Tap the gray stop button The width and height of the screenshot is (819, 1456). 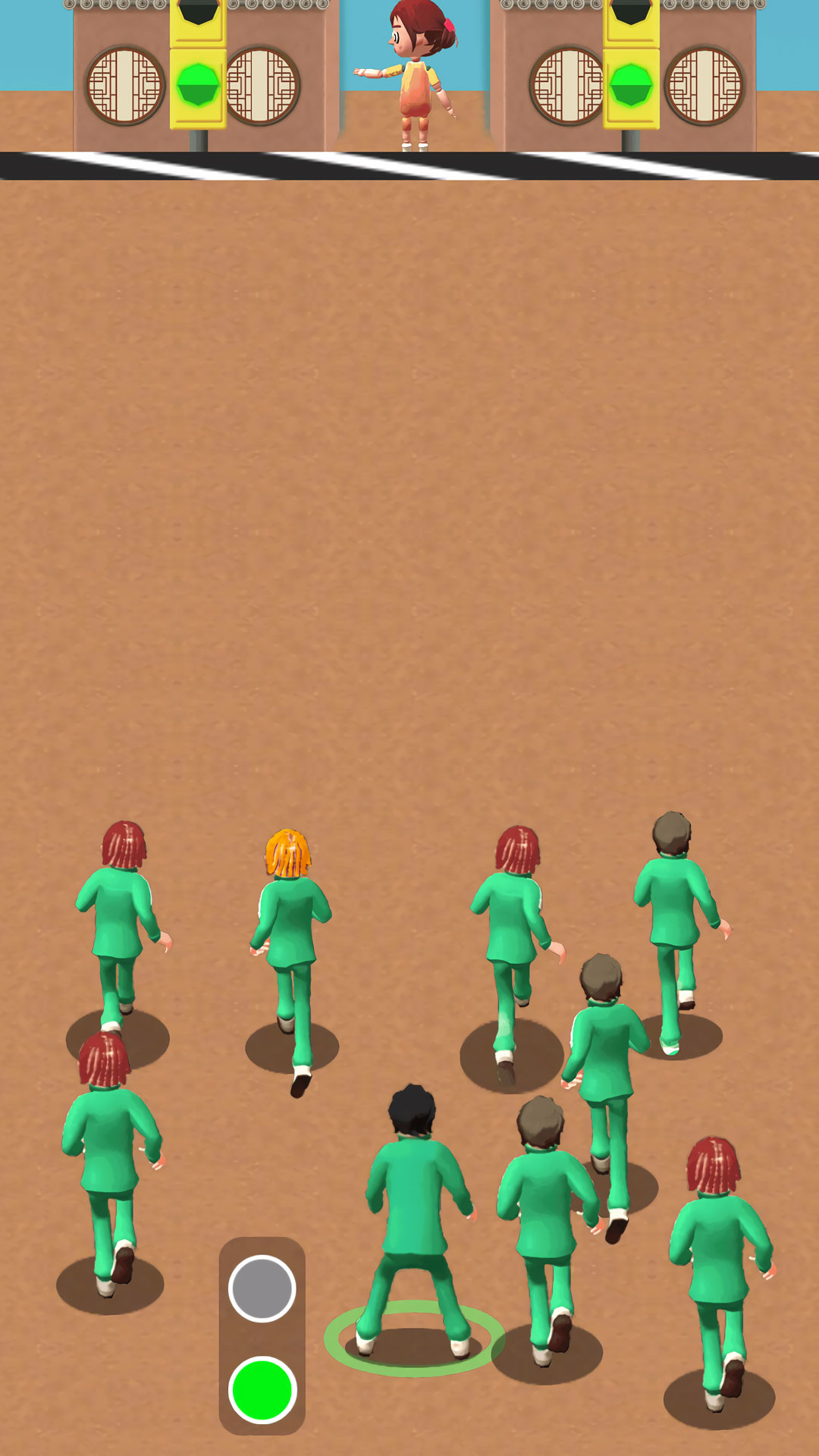click(x=262, y=1288)
